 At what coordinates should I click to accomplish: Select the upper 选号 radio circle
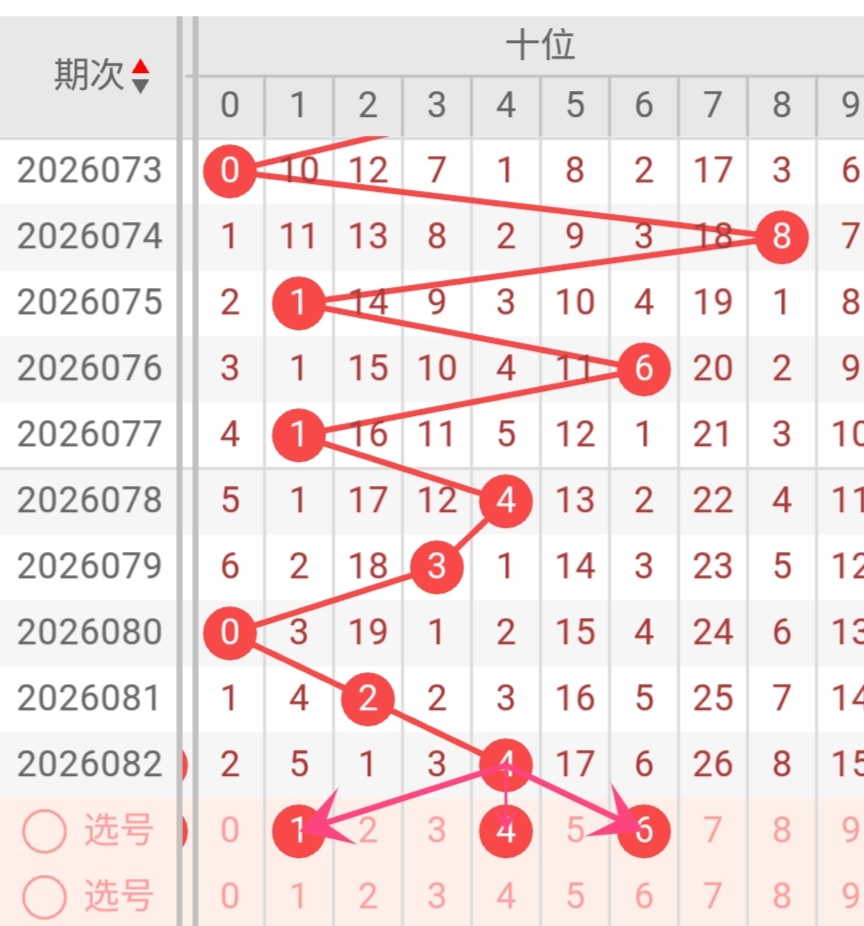click(x=45, y=830)
